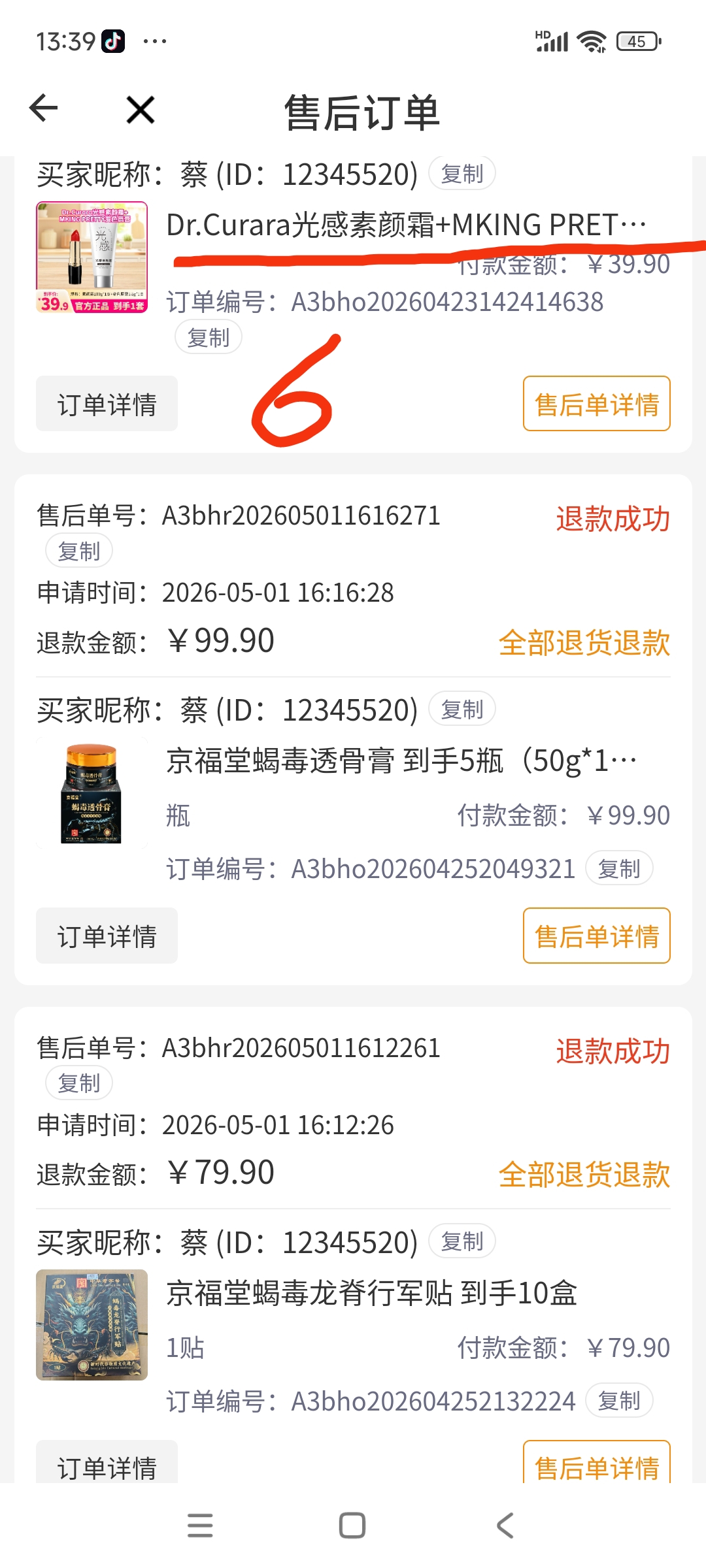The height and width of the screenshot is (1568, 706).
Task: Copy order number A3bho20260423142414638
Action: (x=209, y=337)
